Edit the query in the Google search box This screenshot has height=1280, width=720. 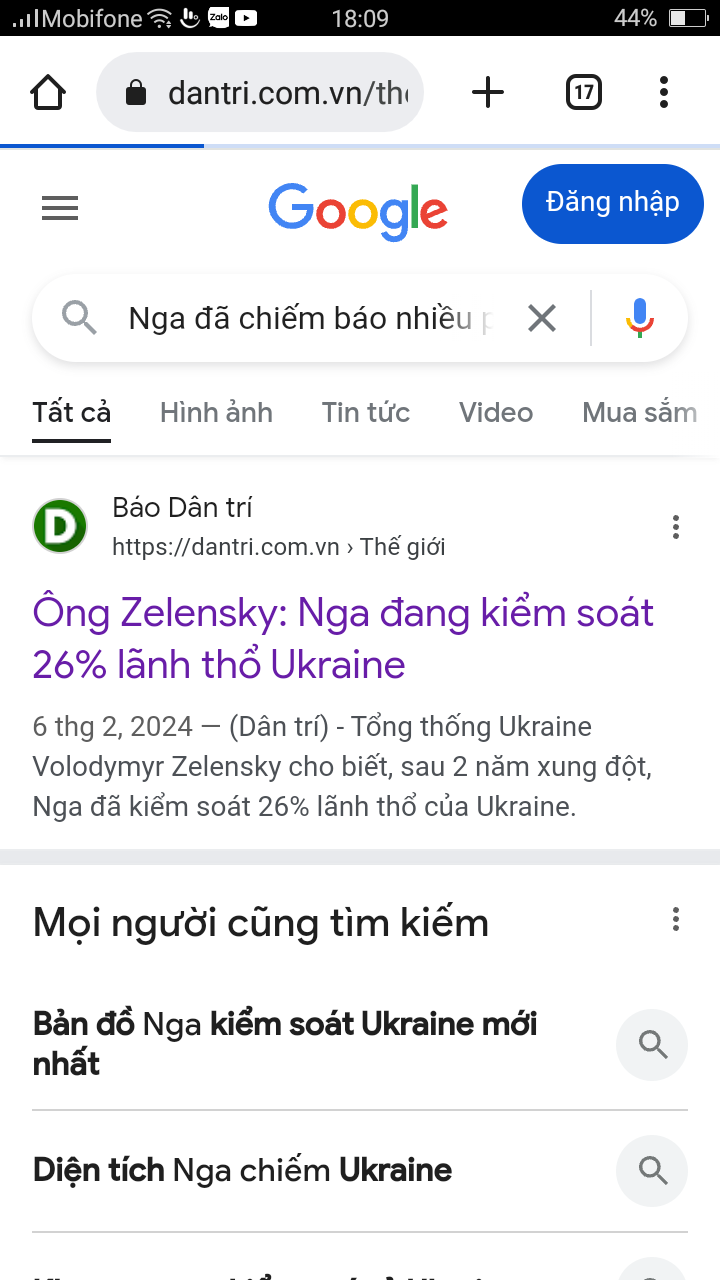[x=310, y=319]
